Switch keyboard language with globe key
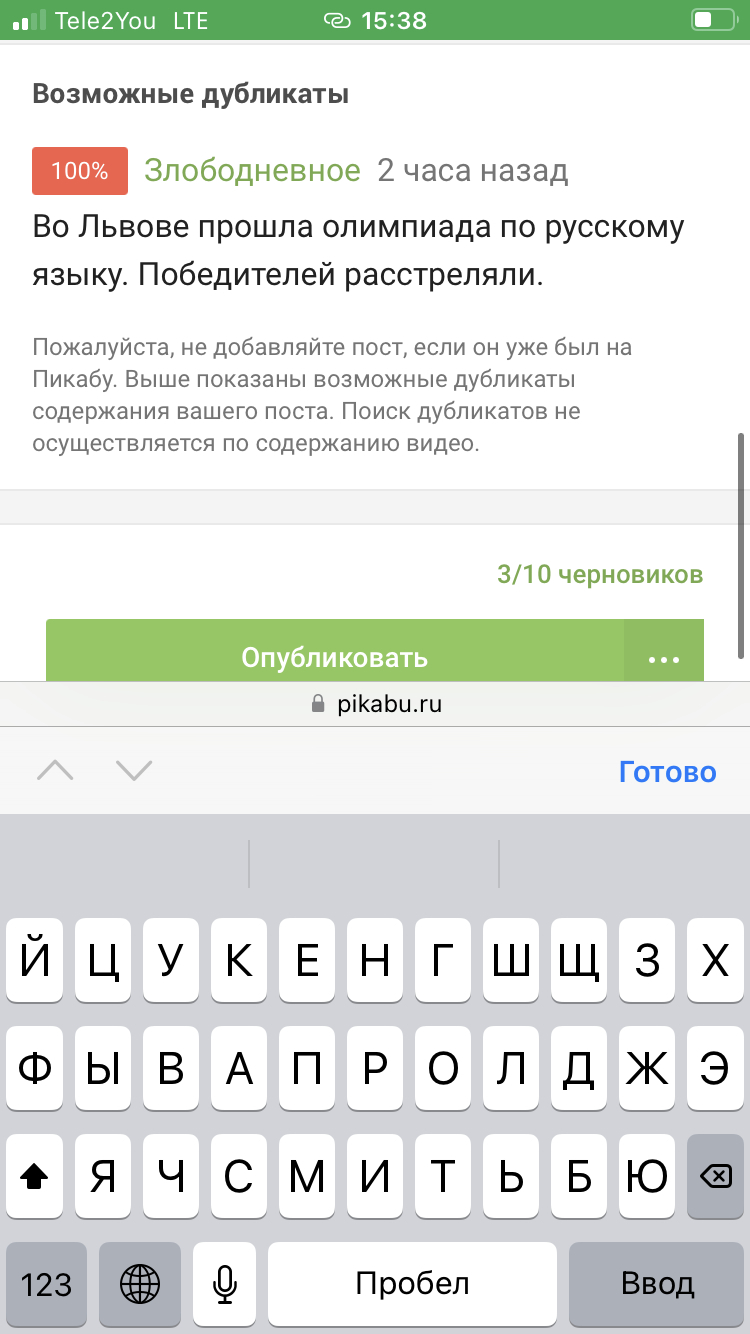This screenshot has width=750, height=1334. tap(139, 1283)
